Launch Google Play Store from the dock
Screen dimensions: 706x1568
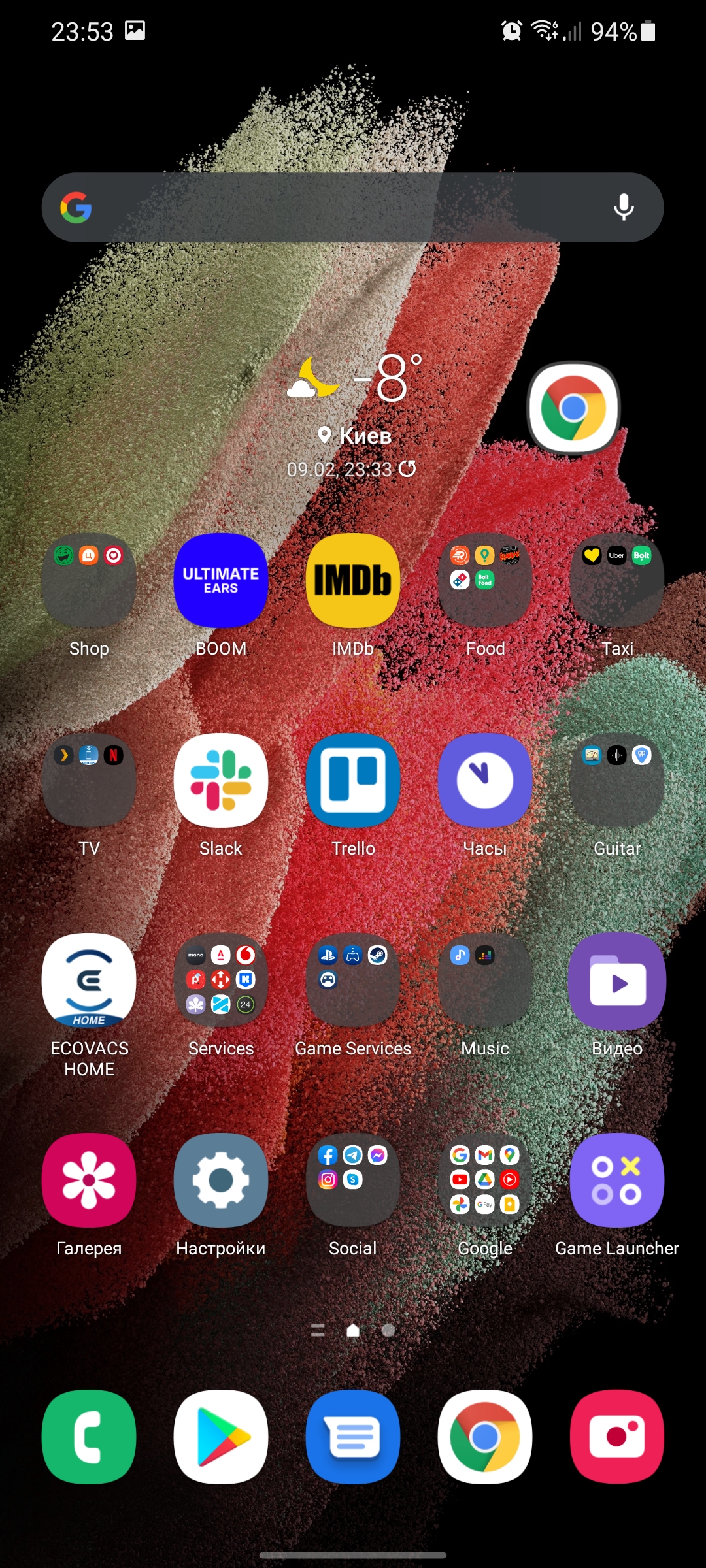[x=221, y=1437]
